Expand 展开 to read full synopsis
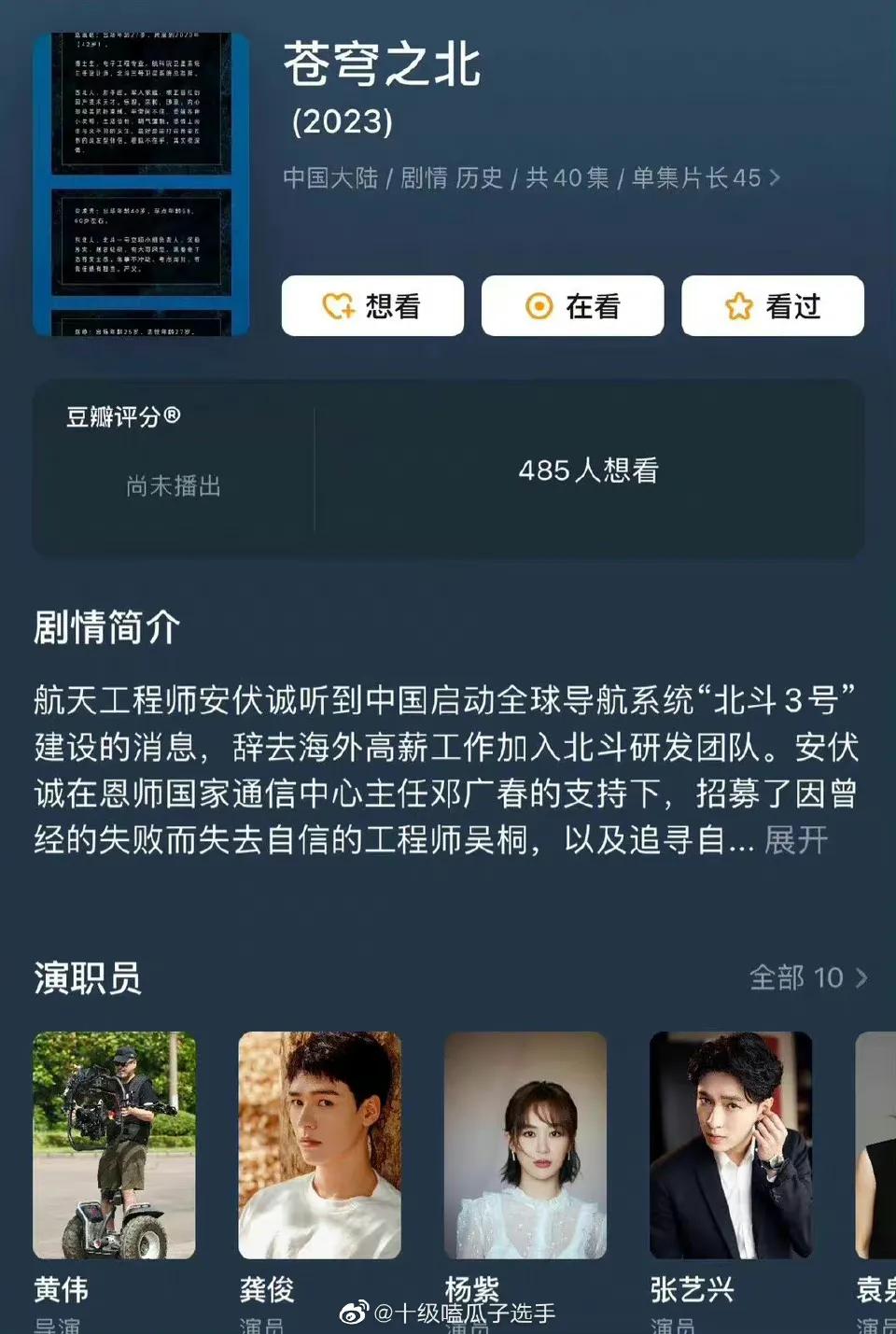Image resolution: width=896 pixels, height=1334 pixels. pos(794,840)
